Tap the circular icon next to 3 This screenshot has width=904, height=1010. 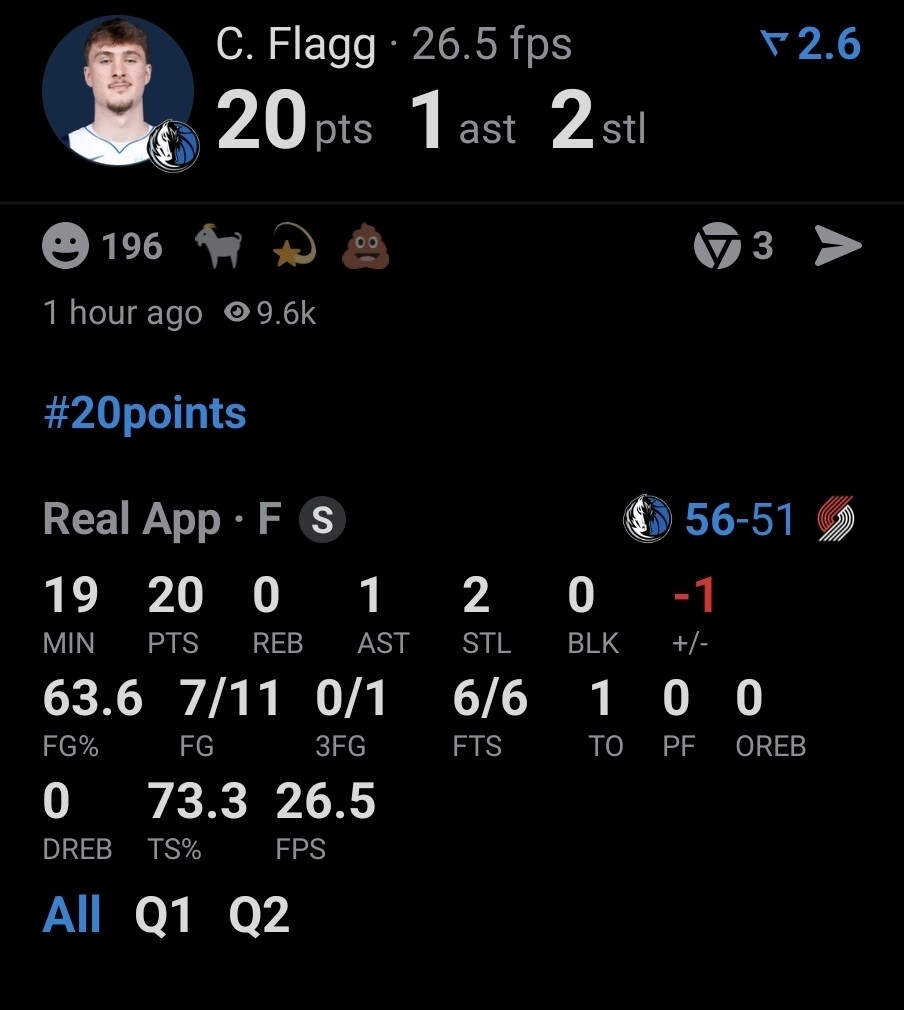pos(717,246)
